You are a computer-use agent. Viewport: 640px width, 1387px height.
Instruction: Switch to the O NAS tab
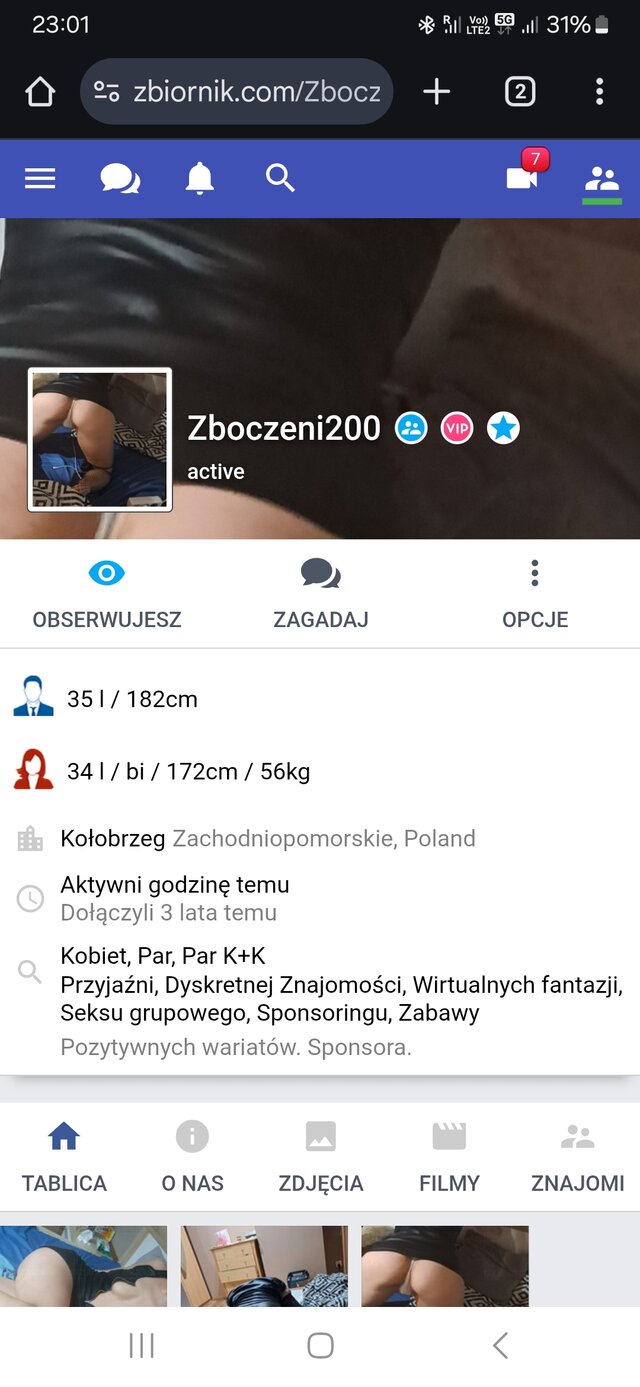click(192, 1158)
